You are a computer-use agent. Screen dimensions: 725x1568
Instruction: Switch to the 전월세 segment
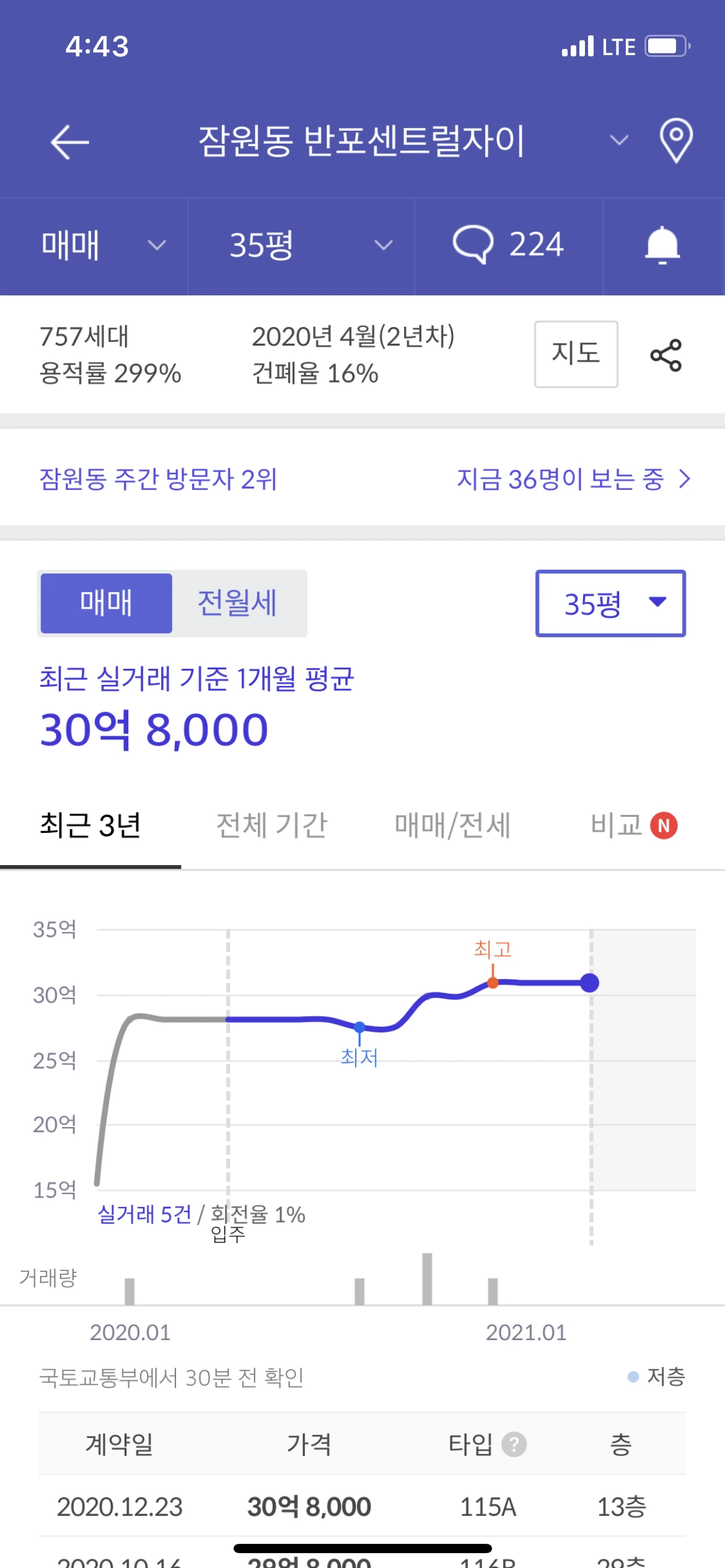tap(237, 603)
